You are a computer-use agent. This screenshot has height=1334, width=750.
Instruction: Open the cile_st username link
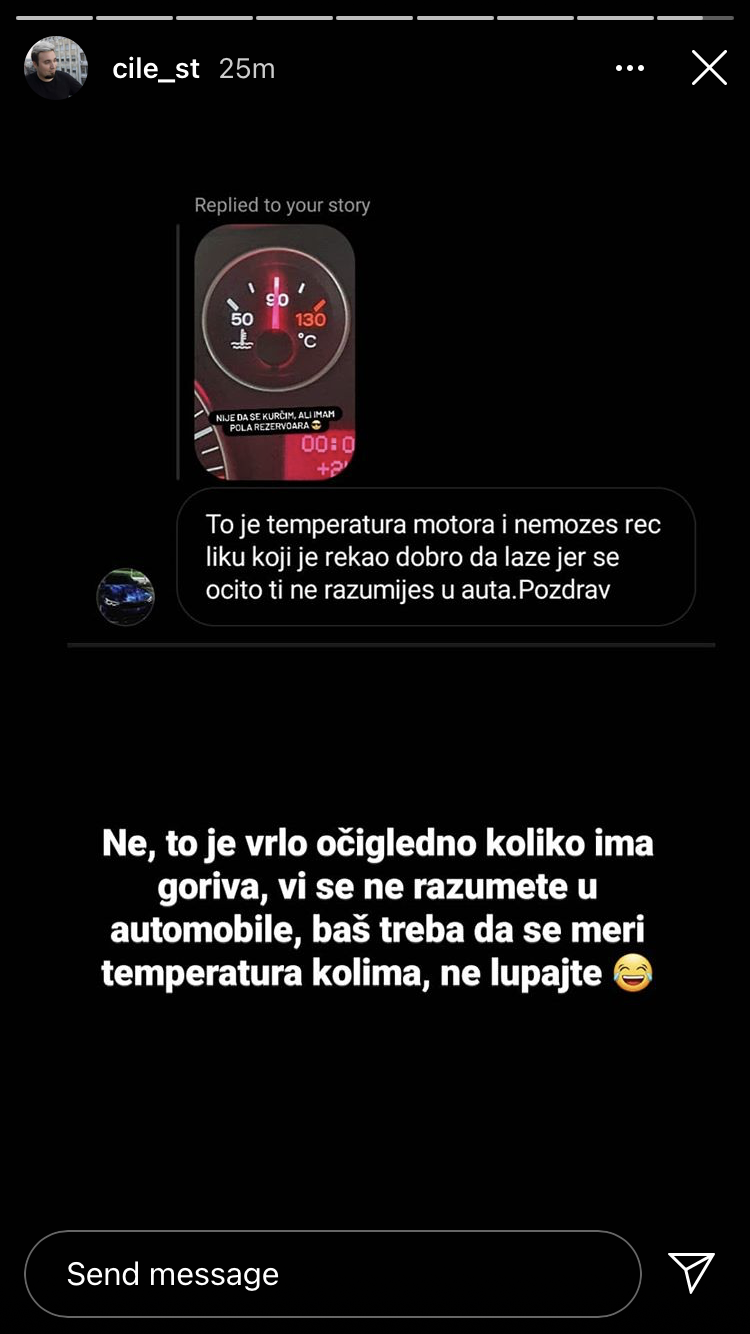pyautogui.click(x=156, y=69)
